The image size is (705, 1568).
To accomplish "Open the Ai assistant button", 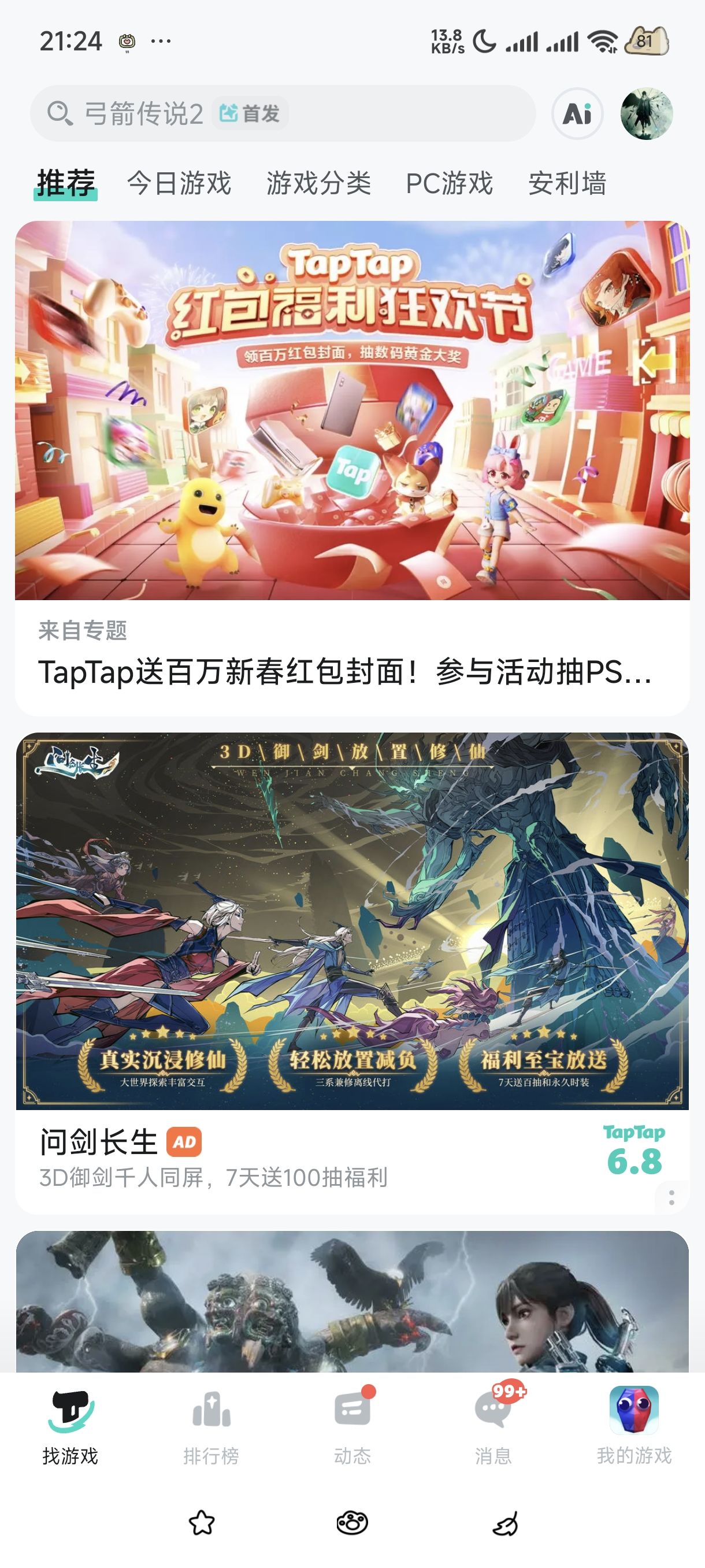I will coord(577,114).
